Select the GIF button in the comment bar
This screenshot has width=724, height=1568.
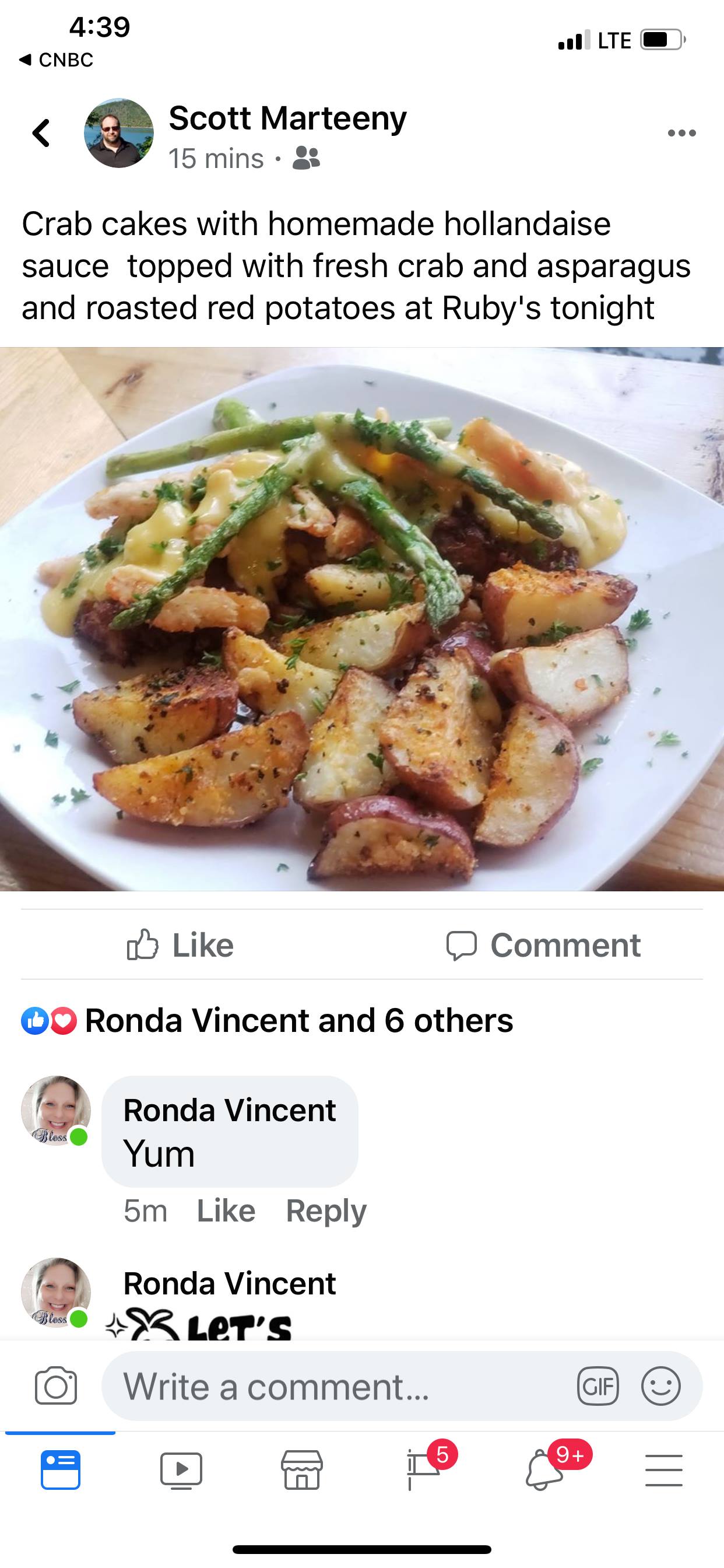point(599,1388)
